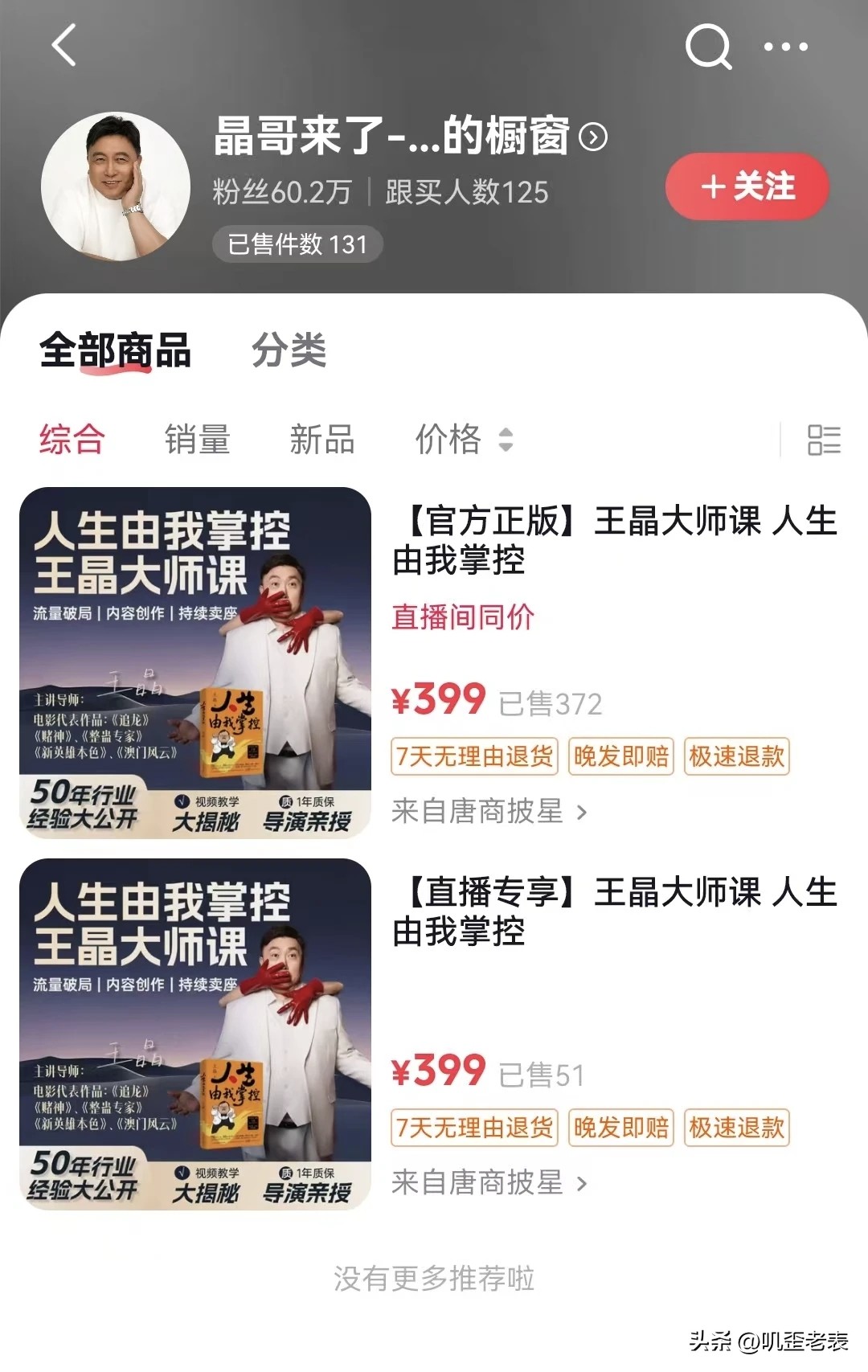Open 来自唐商披星 under the 官方正版 product
Viewport: 868px width, 1372px height.
[x=489, y=812]
